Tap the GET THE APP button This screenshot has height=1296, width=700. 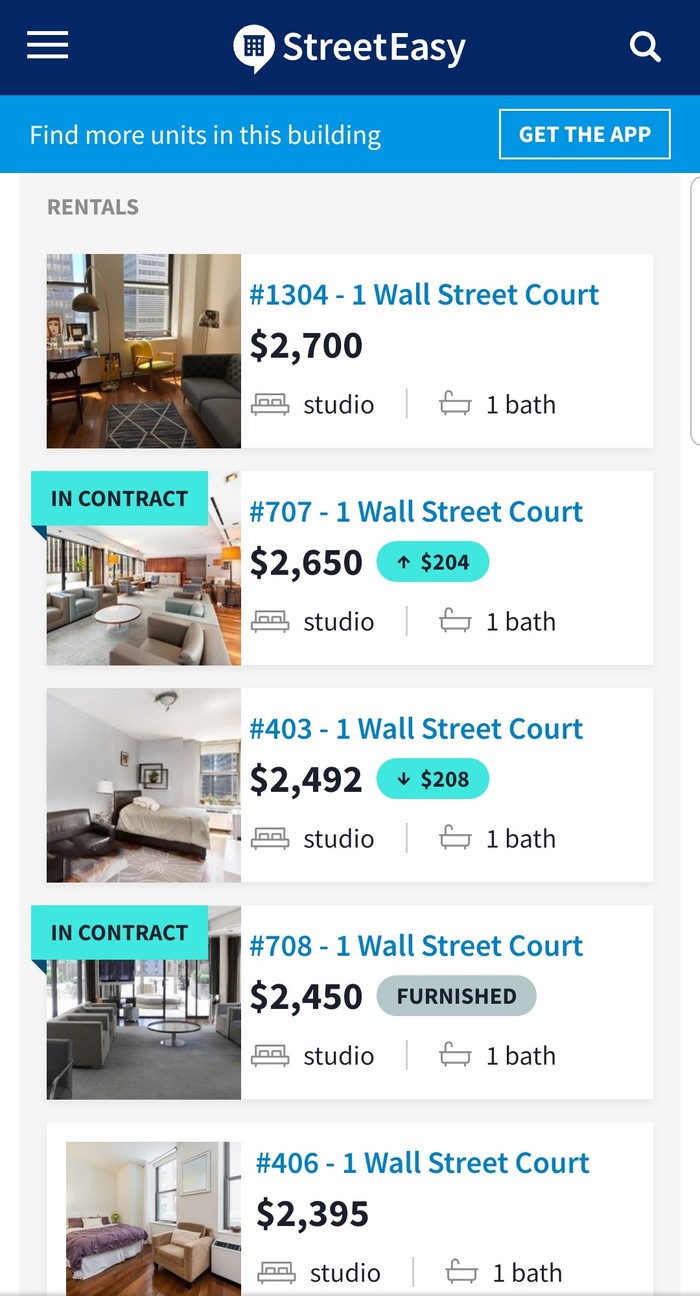585,135
